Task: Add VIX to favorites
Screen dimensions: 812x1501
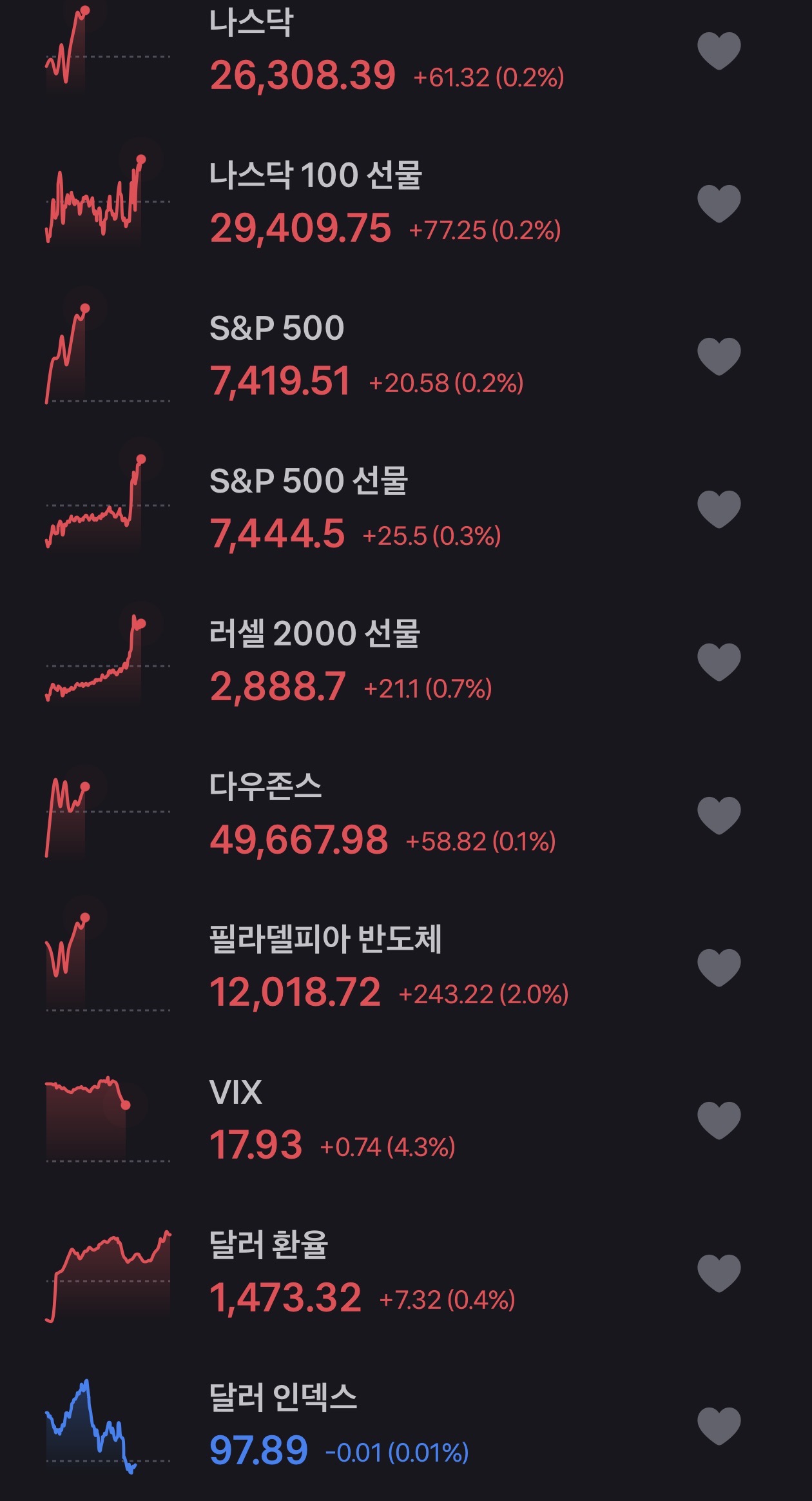Action: 719,1120
